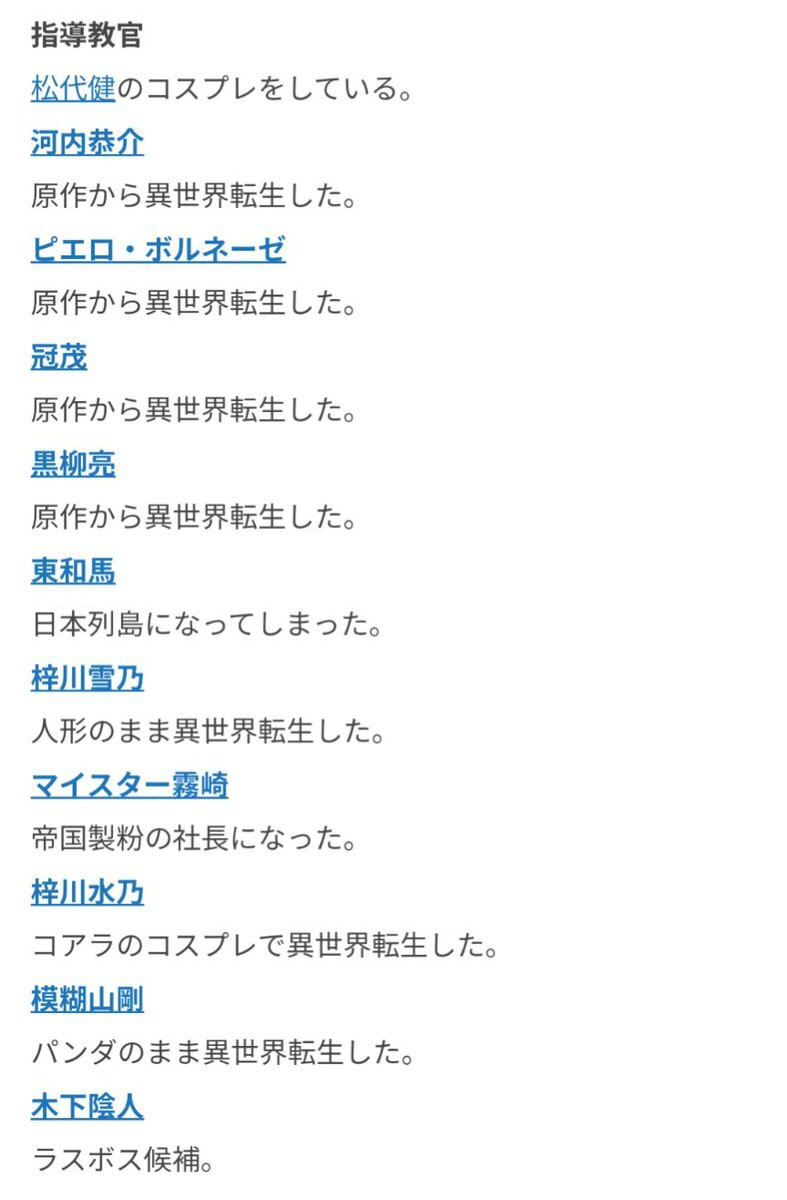This screenshot has width=787, height=1200.
Task: Open the 河内恭介 article link
Action: (87, 143)
